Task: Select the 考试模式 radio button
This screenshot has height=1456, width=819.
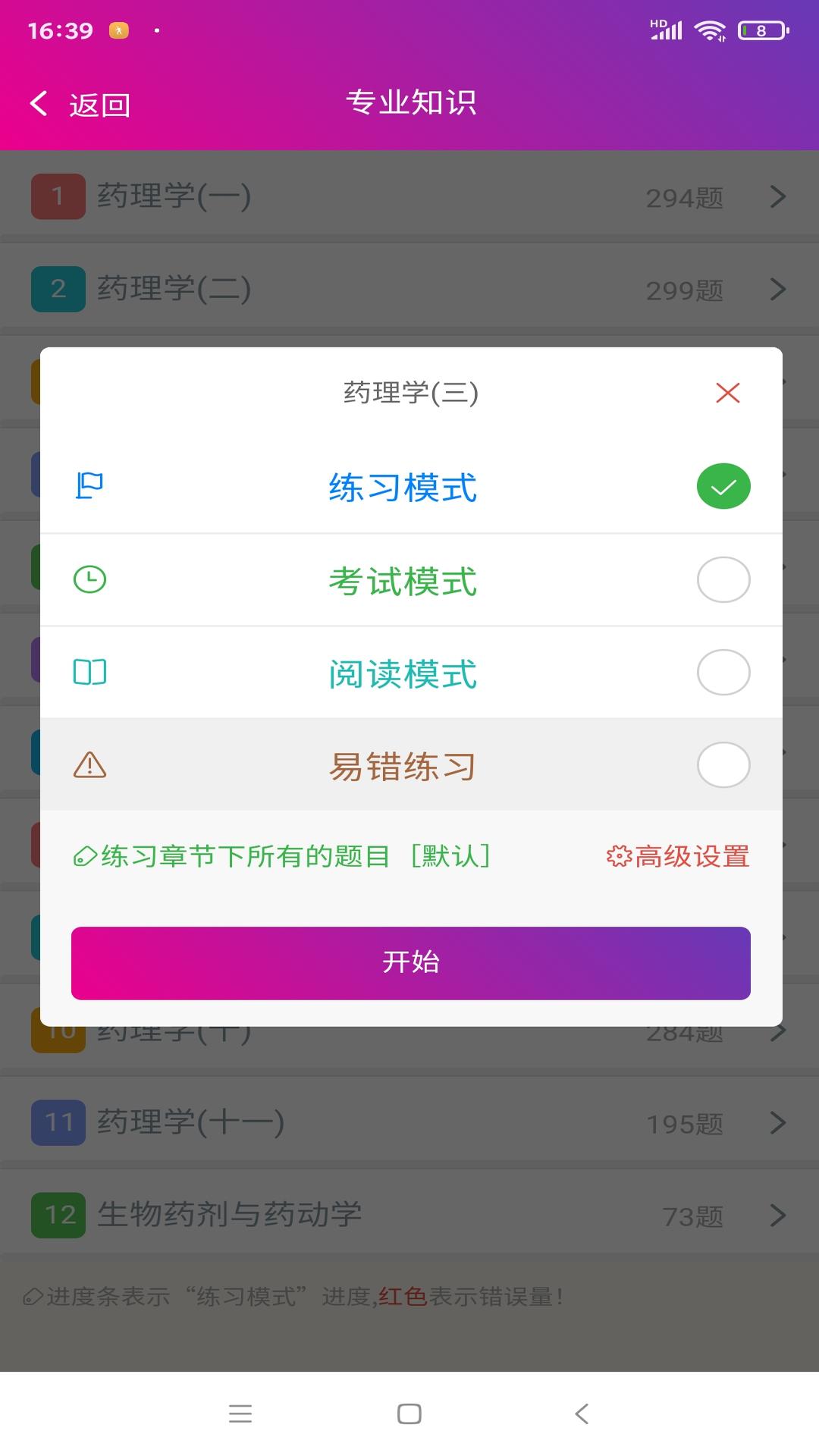Action: (723, 579)
